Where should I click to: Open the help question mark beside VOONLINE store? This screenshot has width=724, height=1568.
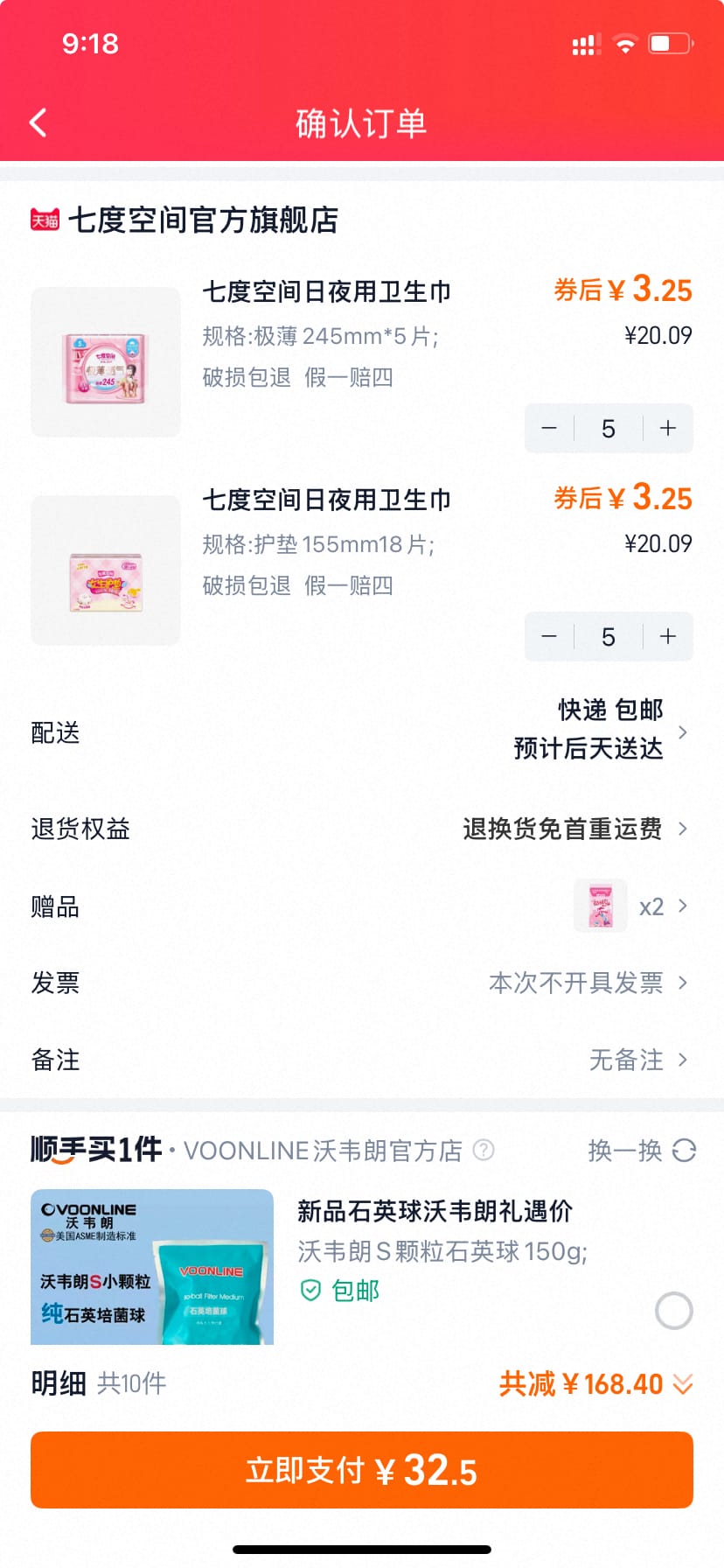click(484, 1151)
